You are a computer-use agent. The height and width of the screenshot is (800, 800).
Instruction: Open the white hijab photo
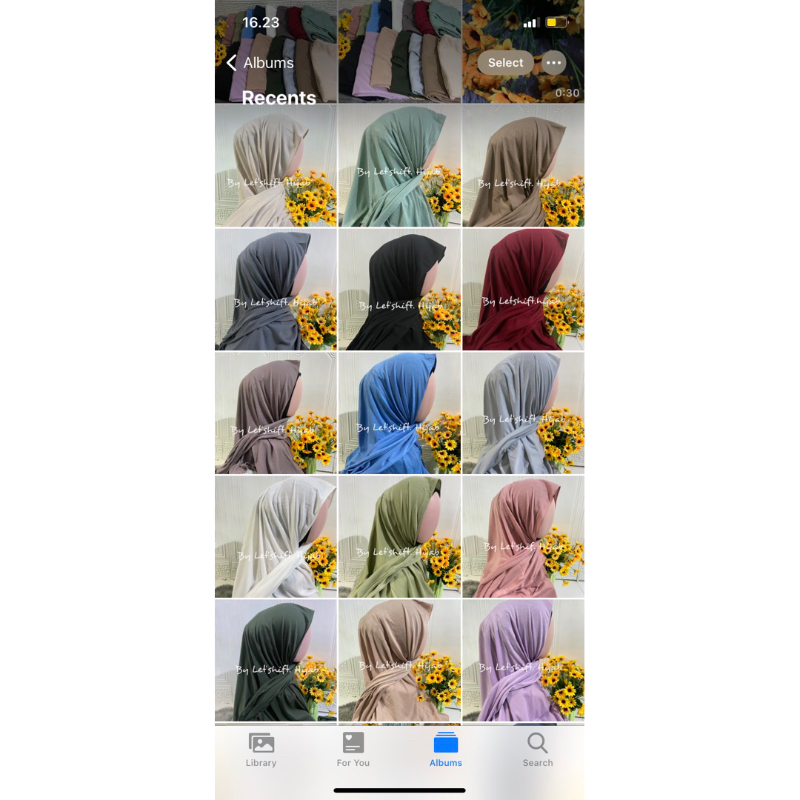tap(275, 536)
